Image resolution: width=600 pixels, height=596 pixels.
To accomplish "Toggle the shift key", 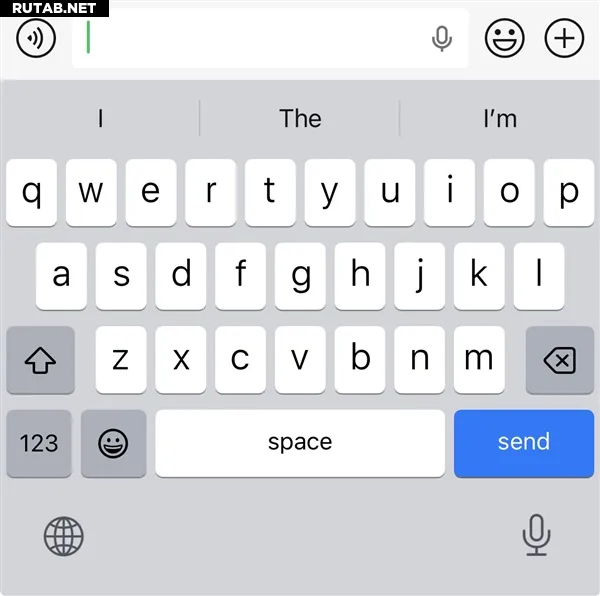I will point(40,360).
